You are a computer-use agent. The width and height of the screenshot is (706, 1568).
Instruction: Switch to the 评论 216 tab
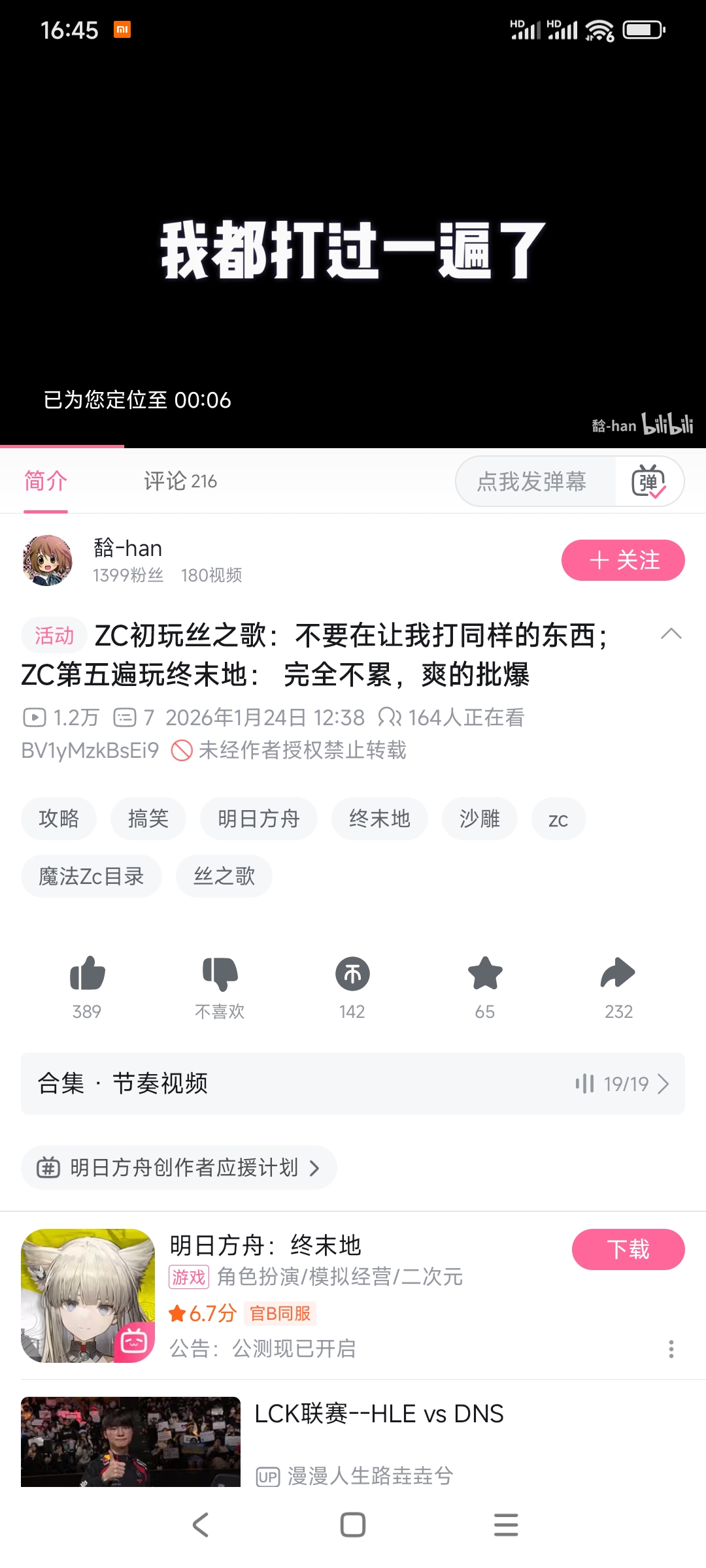coord(180,482)
